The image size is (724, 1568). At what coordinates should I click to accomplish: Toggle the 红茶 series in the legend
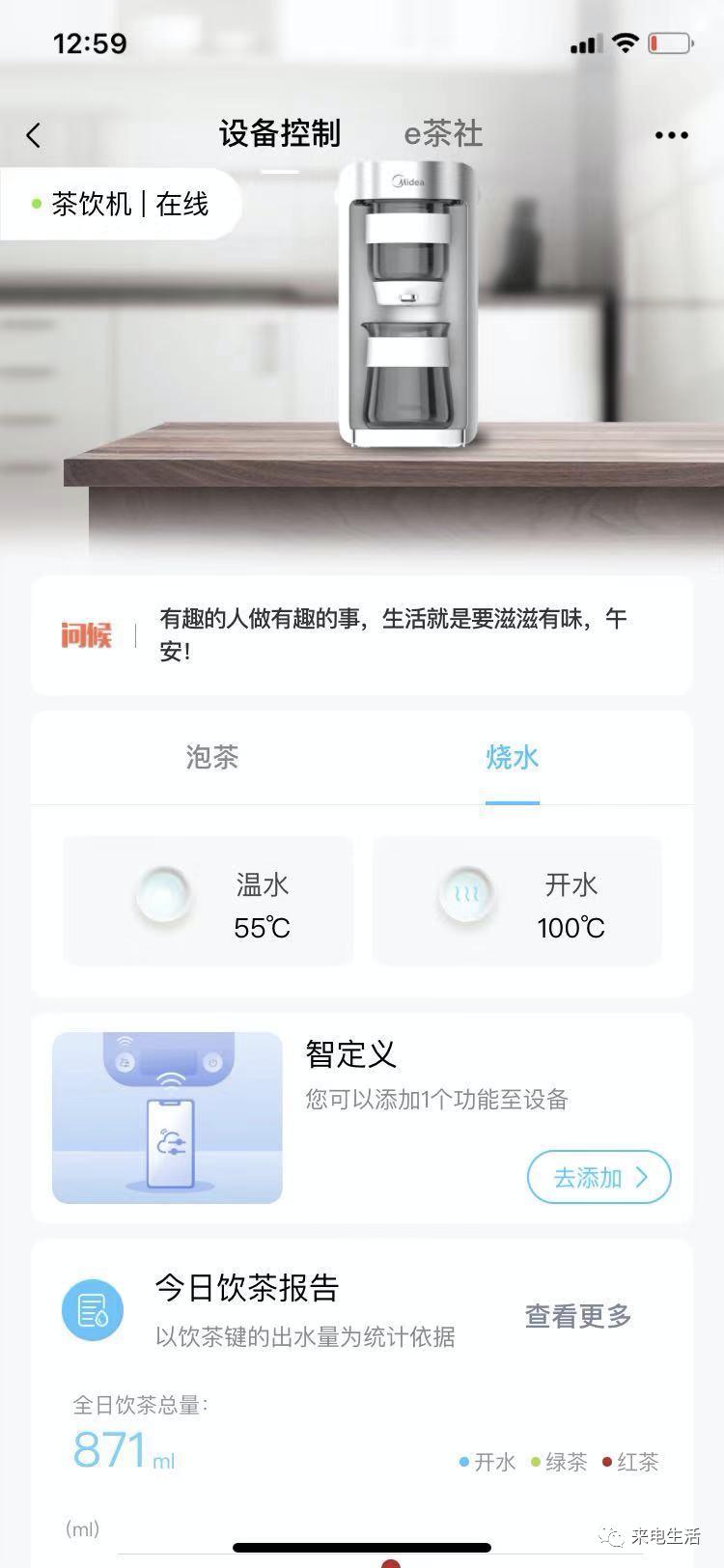coord(632,1462)
